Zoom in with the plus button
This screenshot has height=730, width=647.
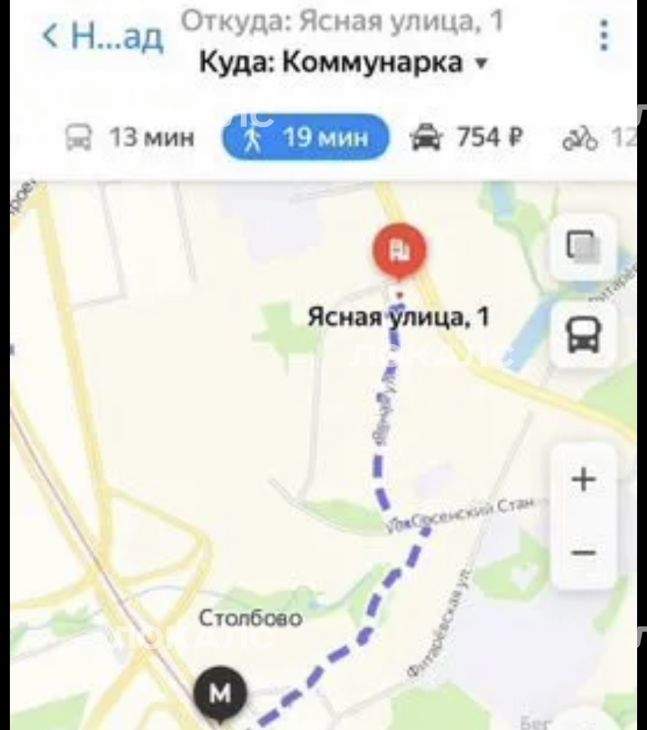tap(583, 480)
